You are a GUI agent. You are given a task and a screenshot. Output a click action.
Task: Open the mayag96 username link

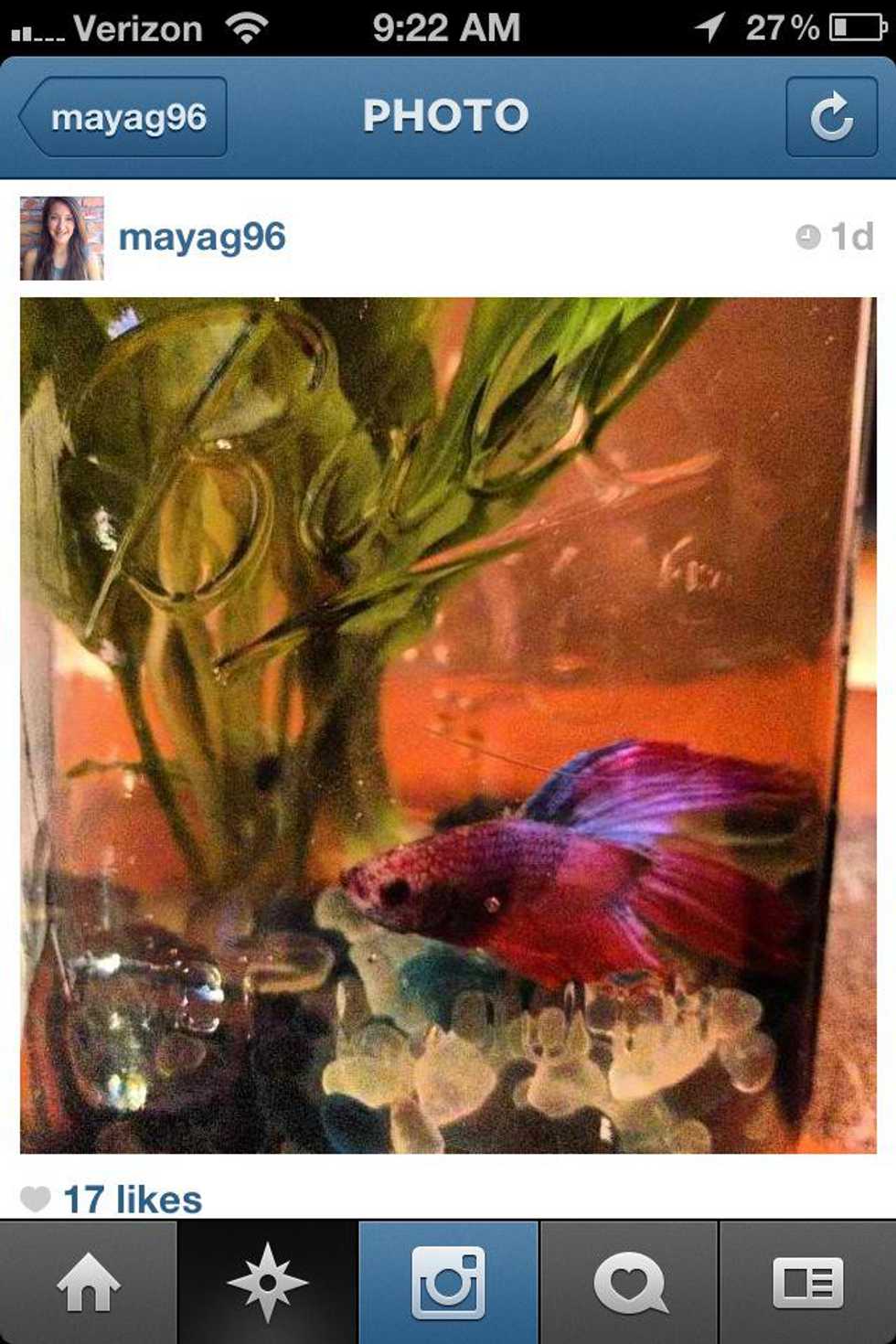pyautogui.click(x=202, y=238)
